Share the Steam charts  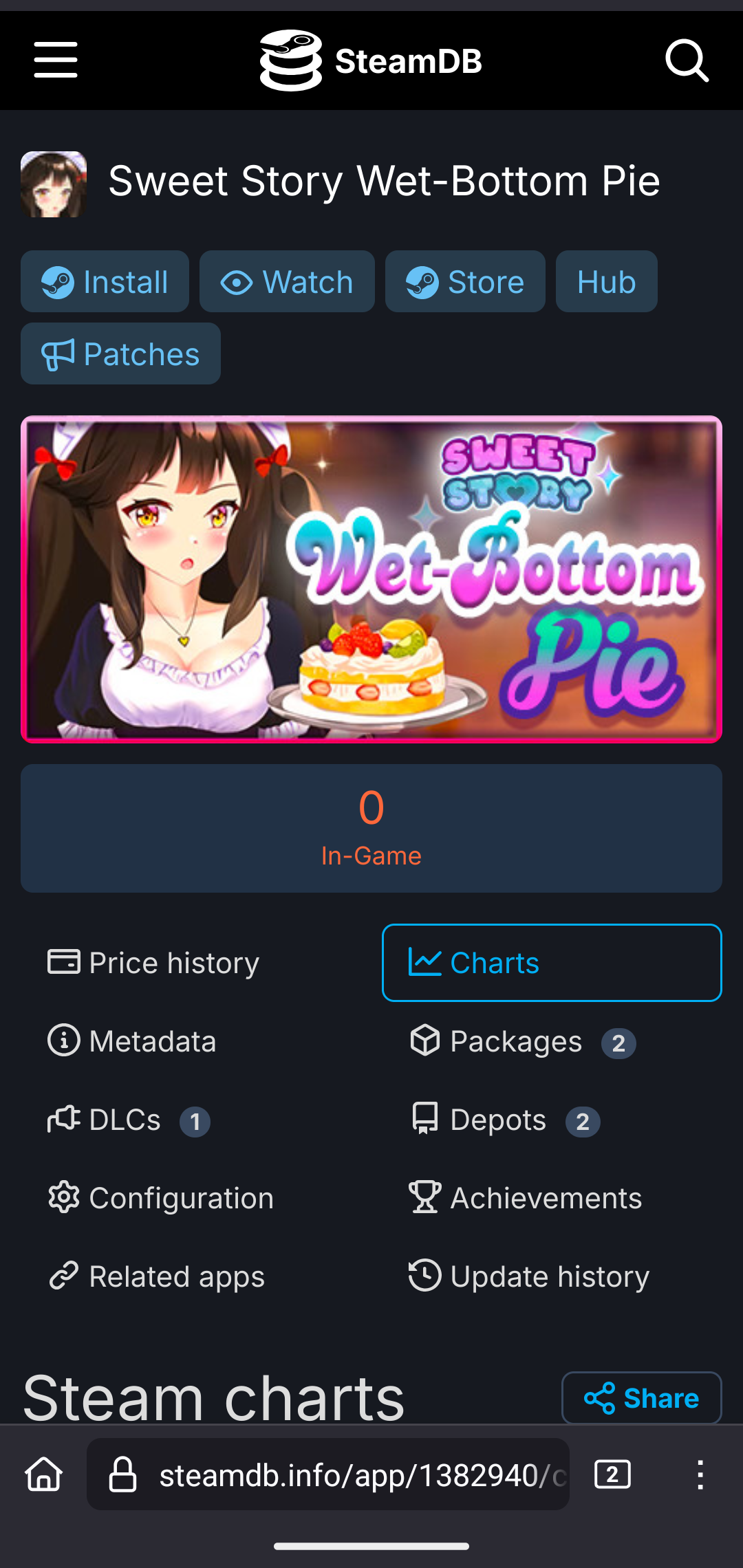click(x=641, y=1397)
